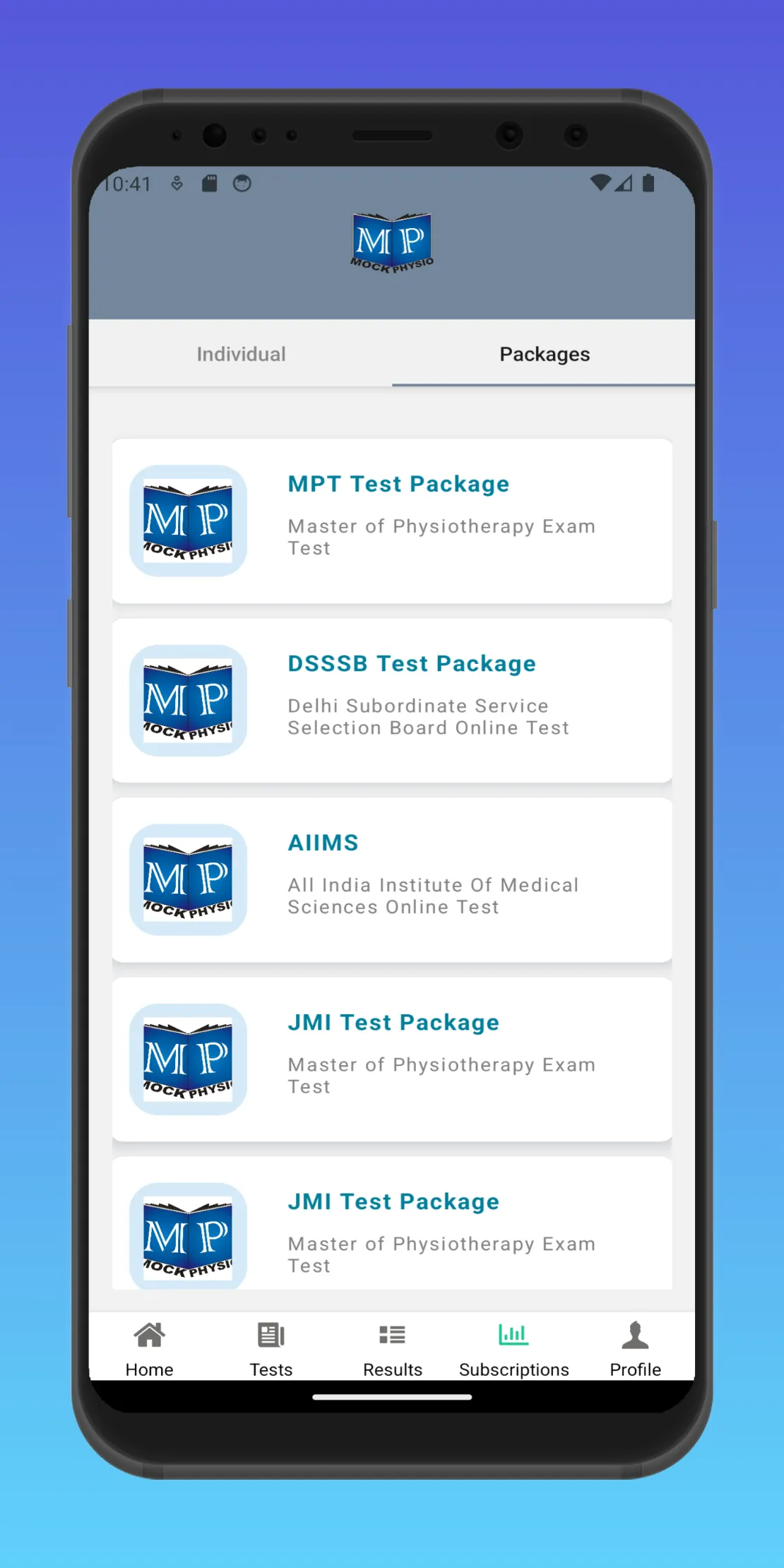The width and height of the screenshot is (784, 1568).
Task: Tap the DSSSB package thumbnail image
Action: [188, 701]
